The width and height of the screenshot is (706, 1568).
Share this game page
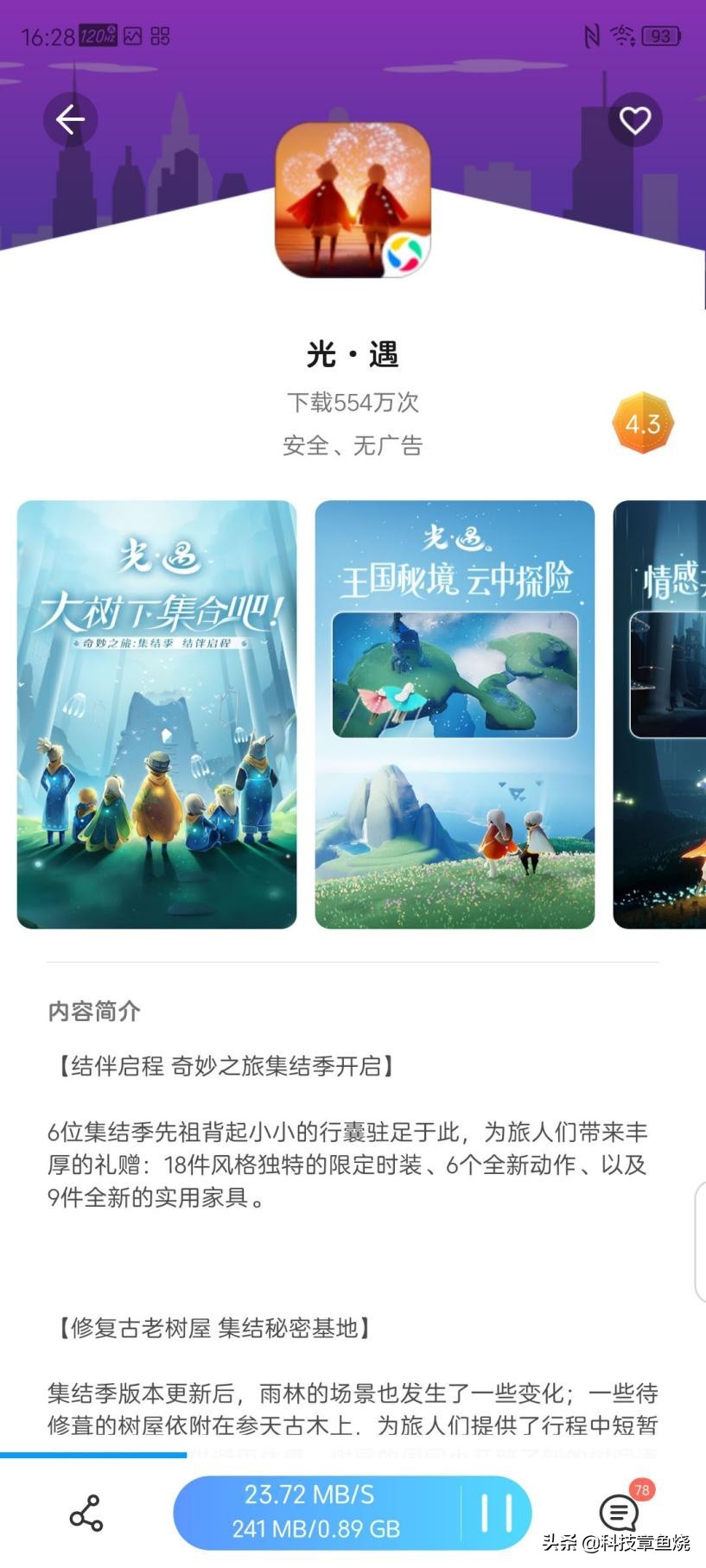pyautogui.click(x=86, y=1513)
